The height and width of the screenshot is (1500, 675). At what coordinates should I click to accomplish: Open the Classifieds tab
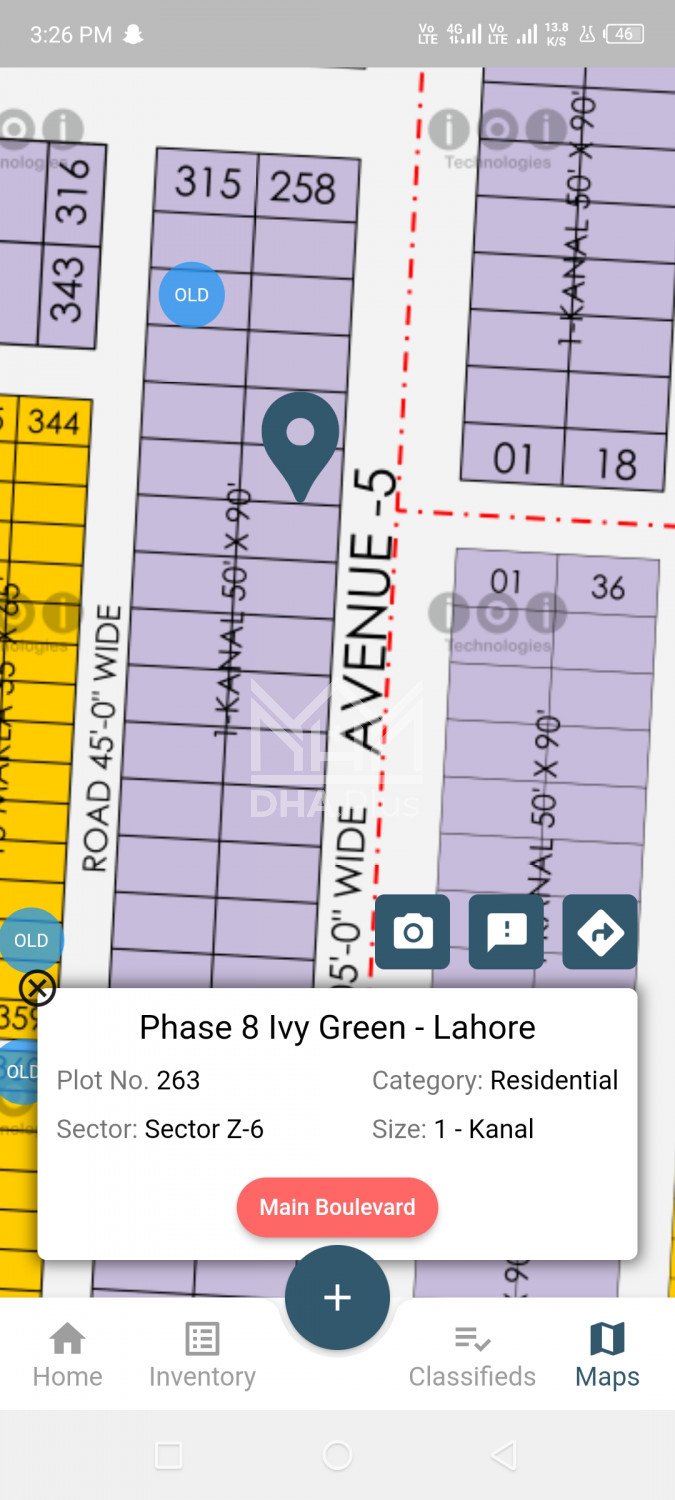click(x=472, y=1355)
